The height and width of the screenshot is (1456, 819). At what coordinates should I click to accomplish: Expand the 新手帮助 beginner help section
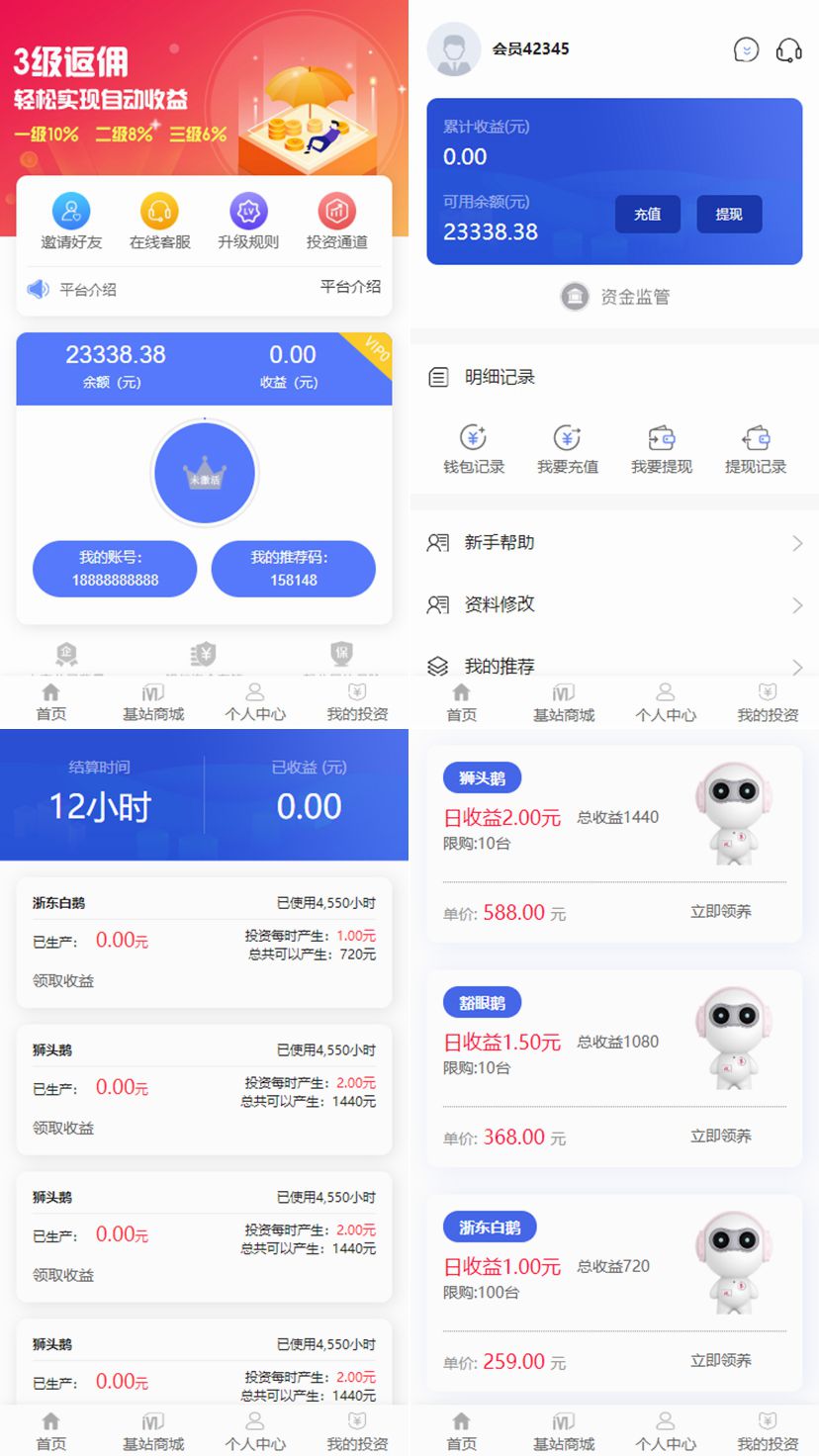coord(613,542)
